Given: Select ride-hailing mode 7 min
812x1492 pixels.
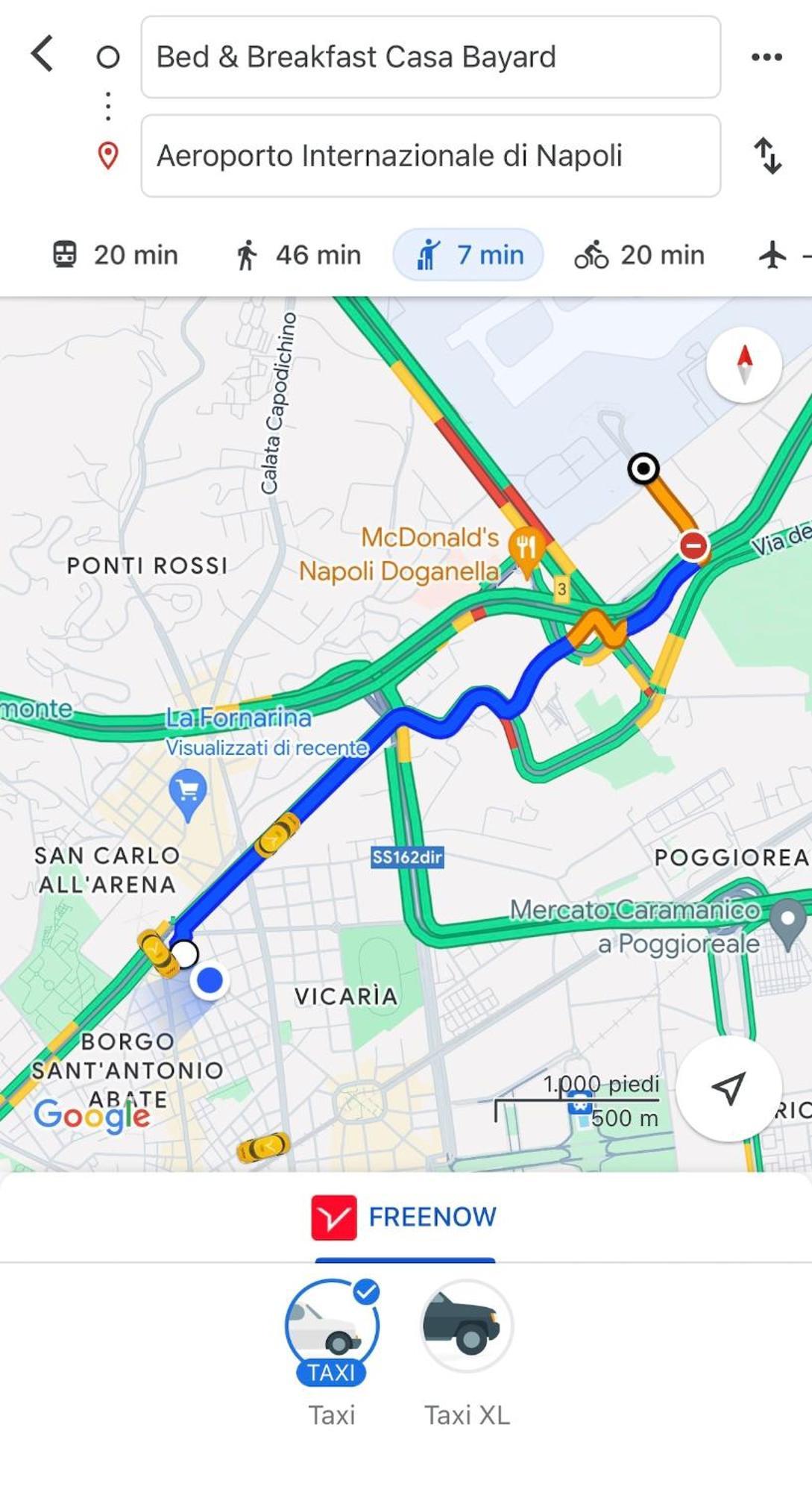Looking at the screenshot, I should pos(468,255).
